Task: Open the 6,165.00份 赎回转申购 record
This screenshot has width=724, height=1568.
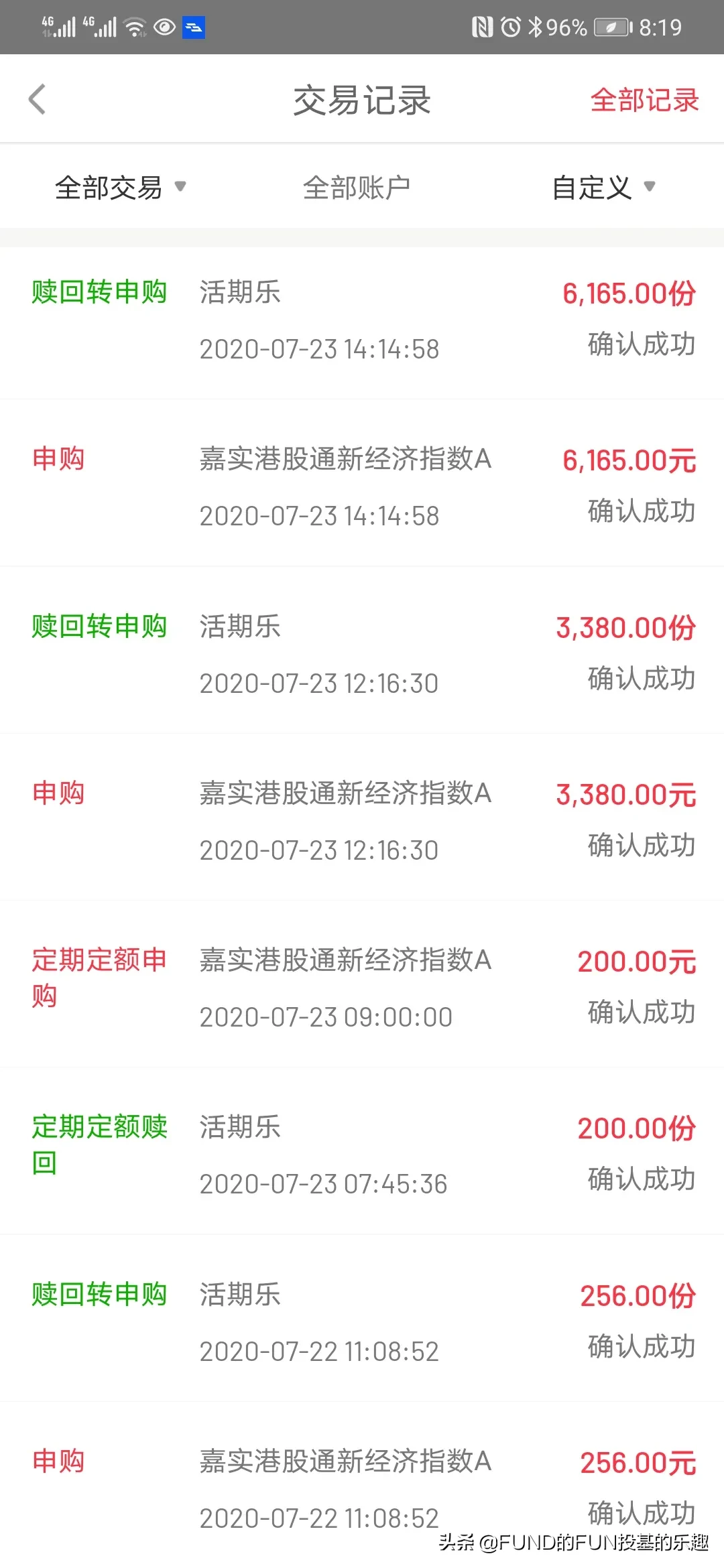Action: [362, 322]
